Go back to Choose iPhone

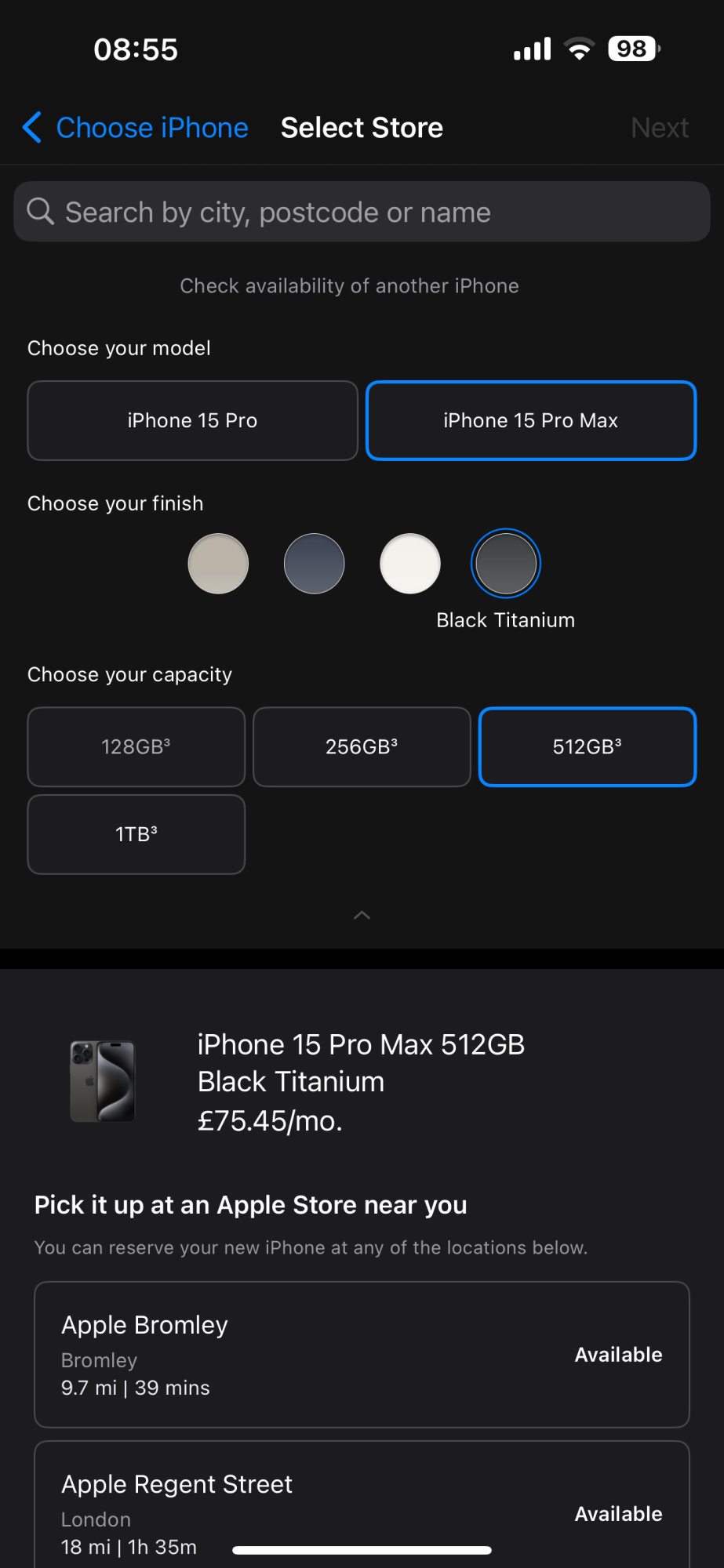click(135, 128)
